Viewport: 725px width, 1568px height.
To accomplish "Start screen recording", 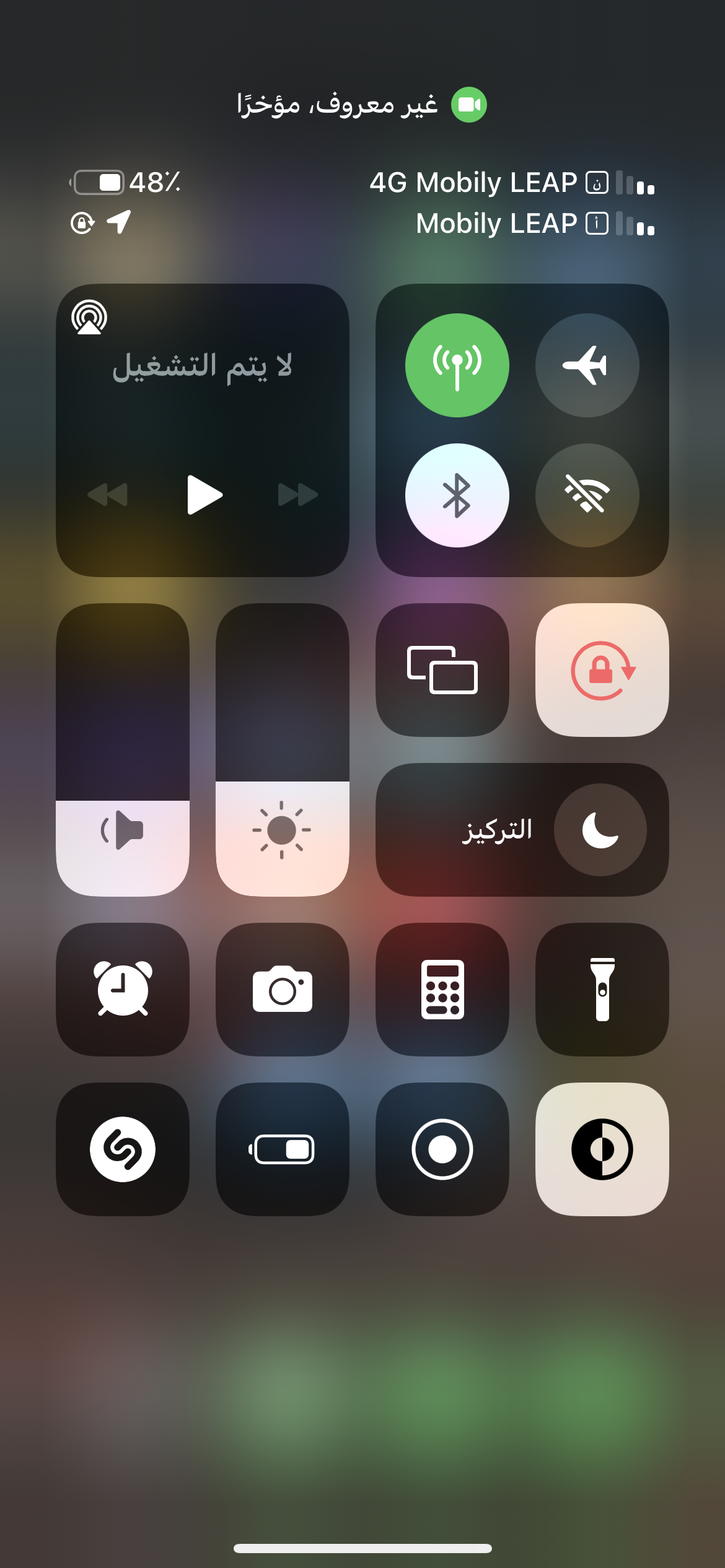I will (442, 1149).
